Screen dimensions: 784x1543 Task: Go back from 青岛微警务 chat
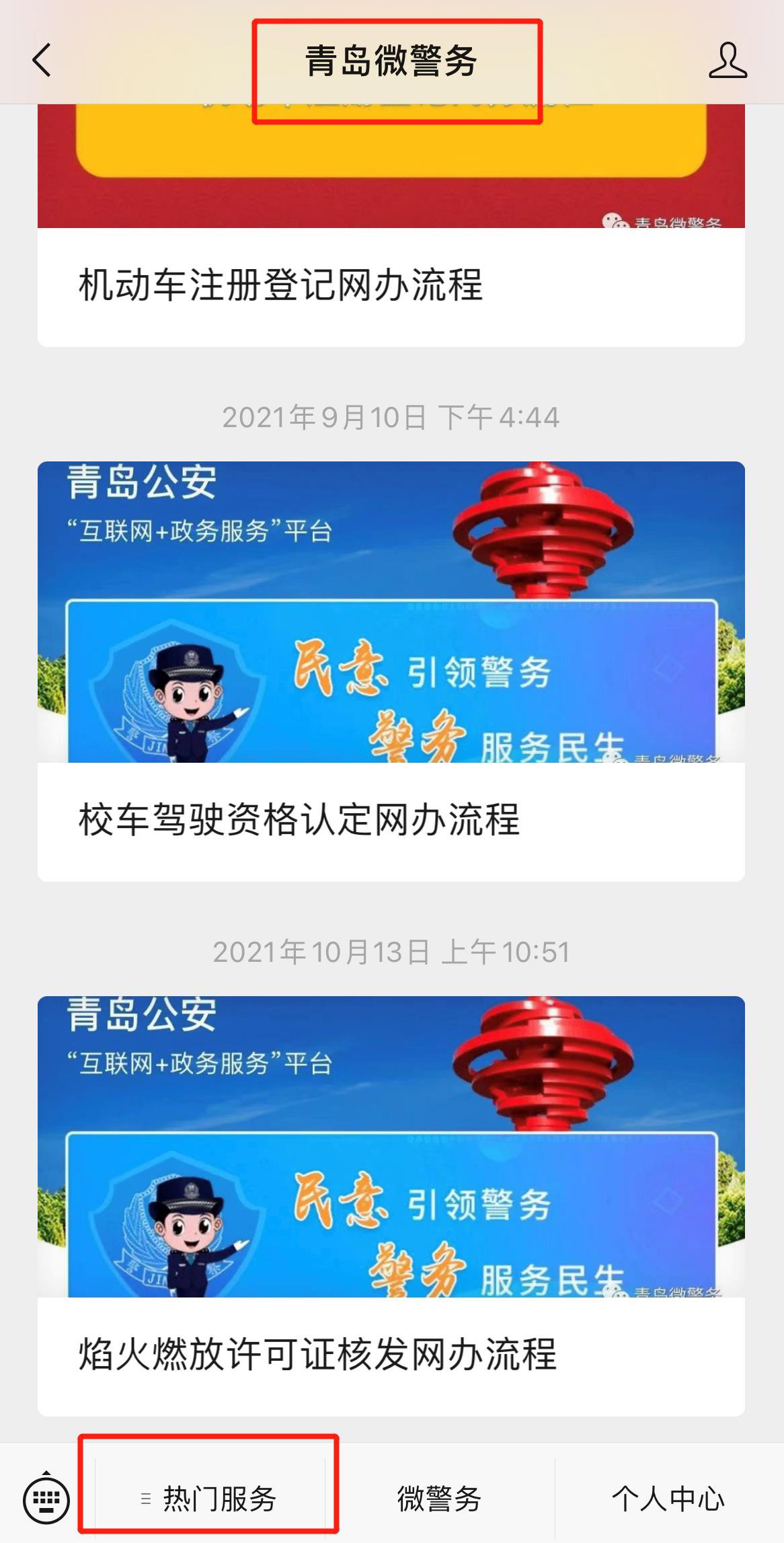point(42,61)
